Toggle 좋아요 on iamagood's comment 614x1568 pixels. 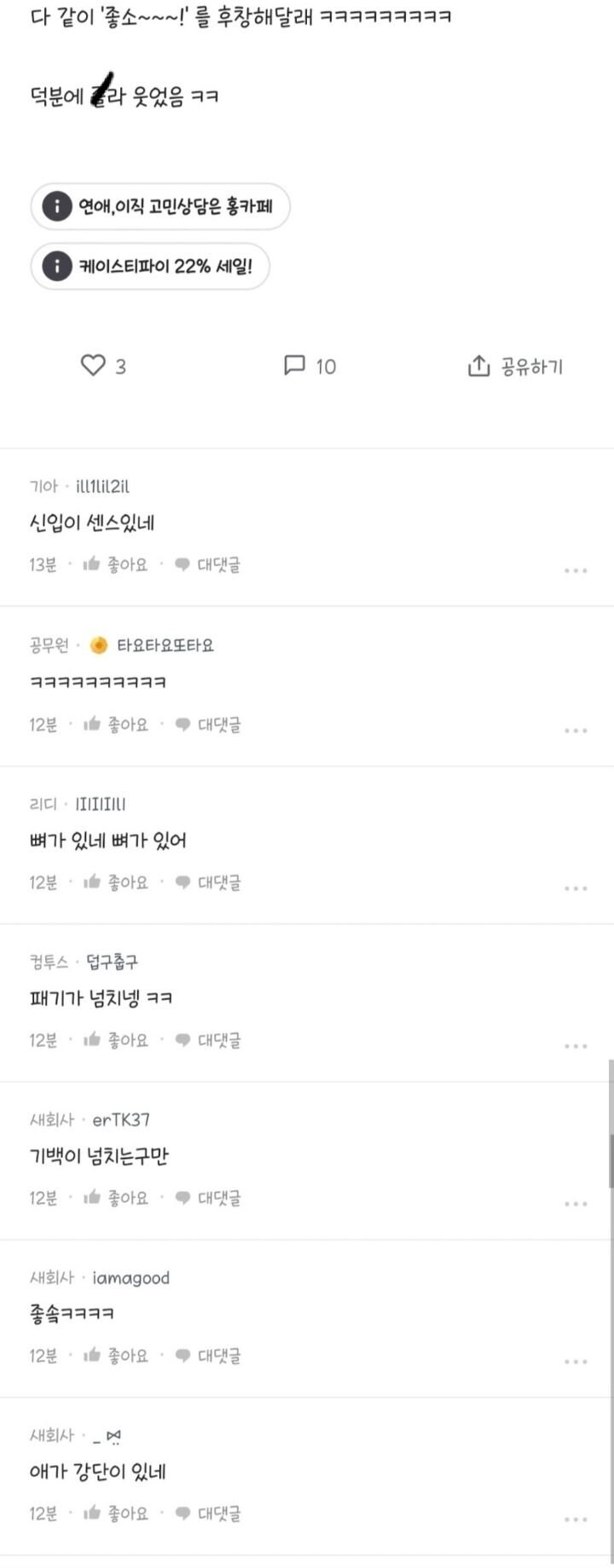click(92, 1356)
